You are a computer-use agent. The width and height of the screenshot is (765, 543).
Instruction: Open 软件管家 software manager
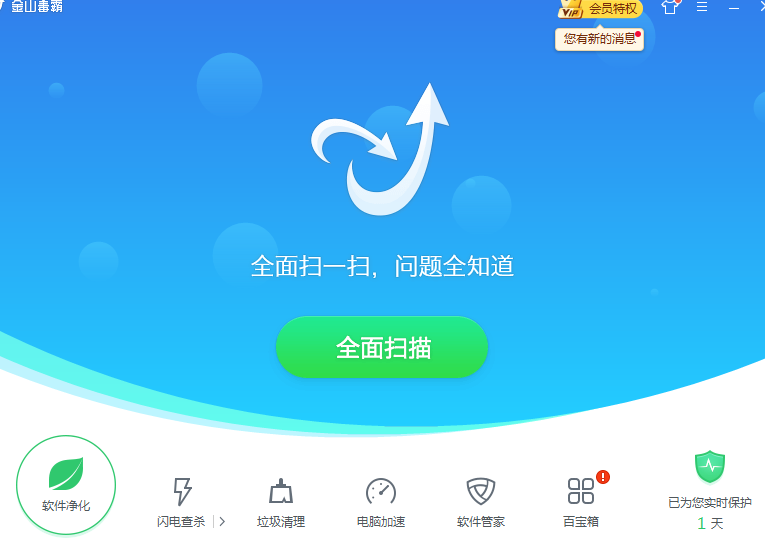481,500
